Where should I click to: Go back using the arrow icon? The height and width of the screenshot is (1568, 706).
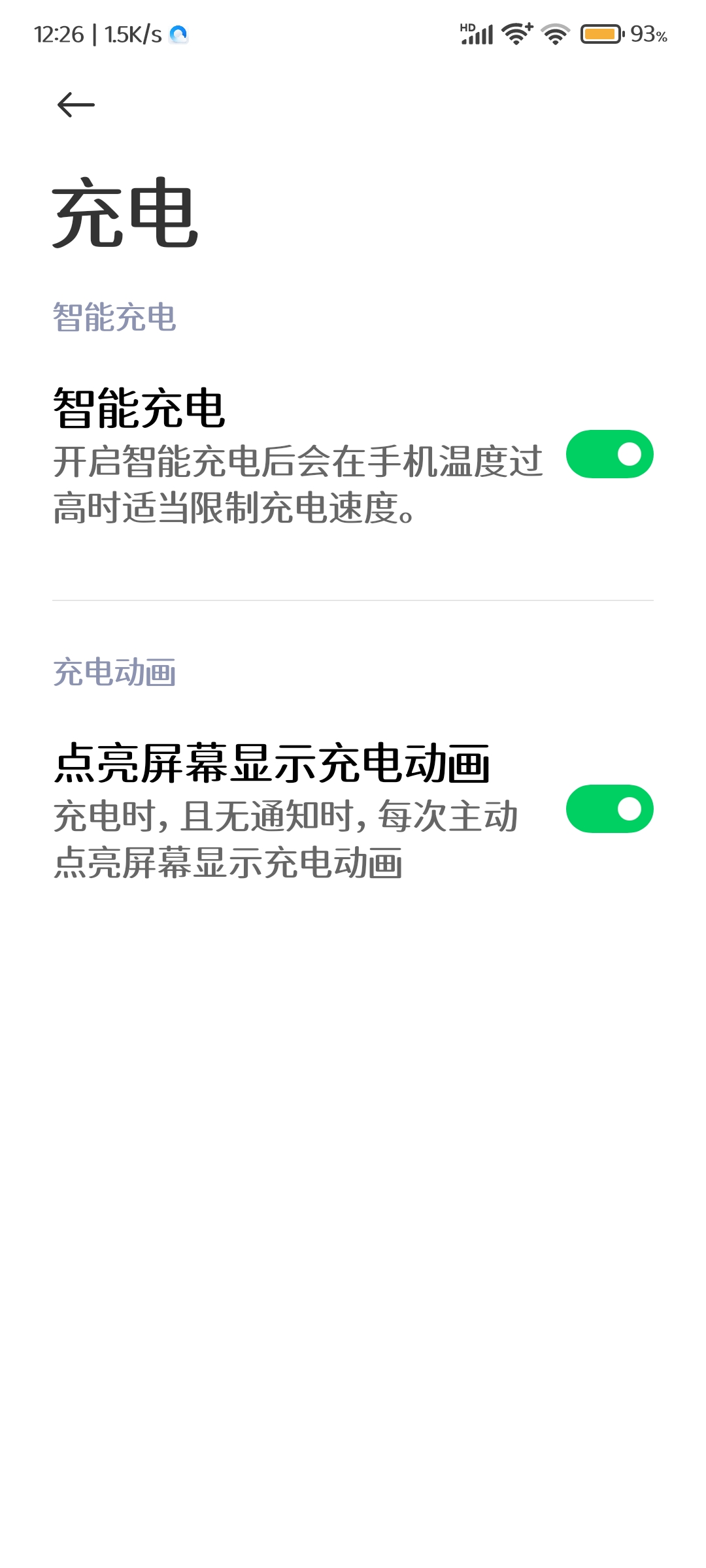76,105
